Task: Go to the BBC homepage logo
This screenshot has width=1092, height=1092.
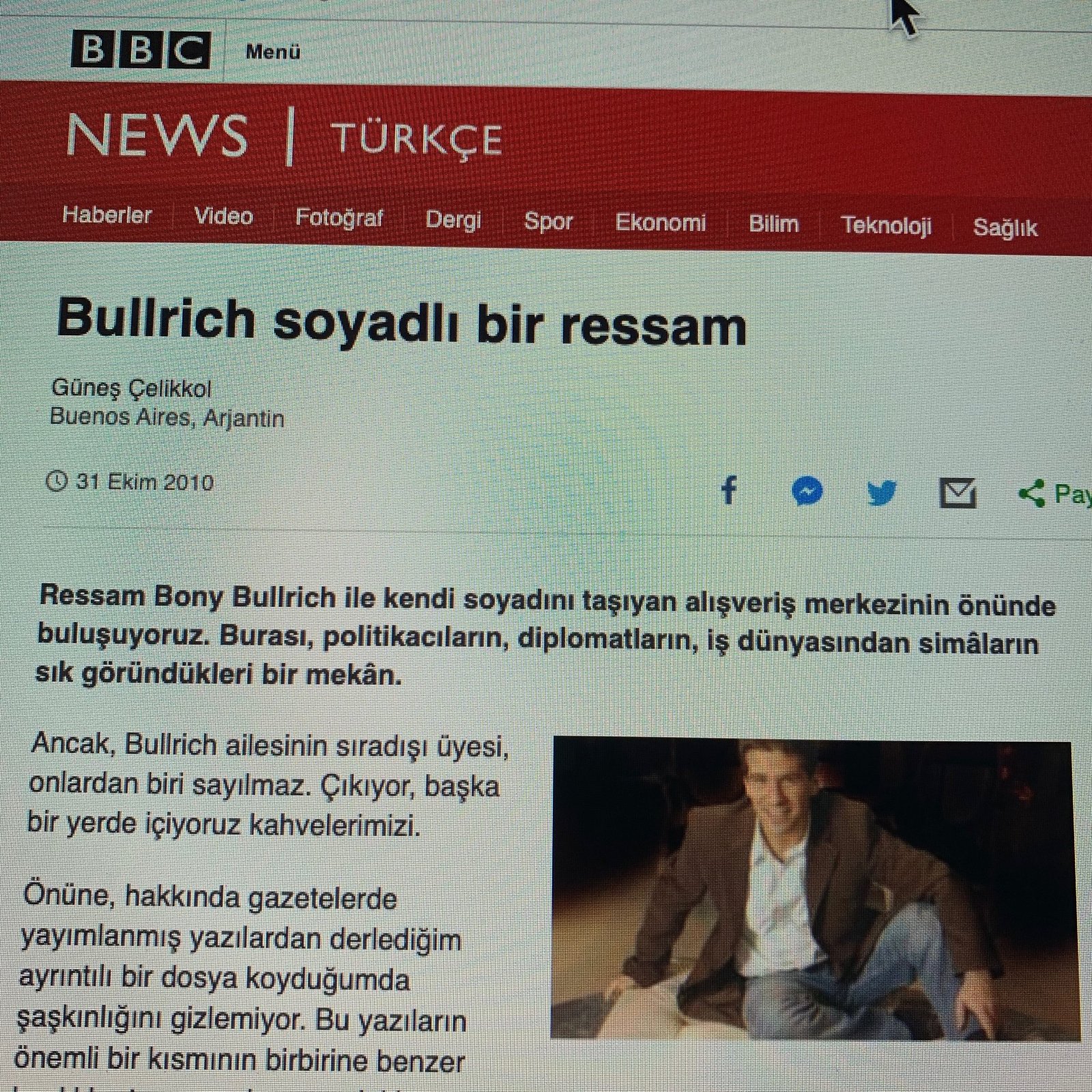Action: pyautogui.click(x=140, y=50)
